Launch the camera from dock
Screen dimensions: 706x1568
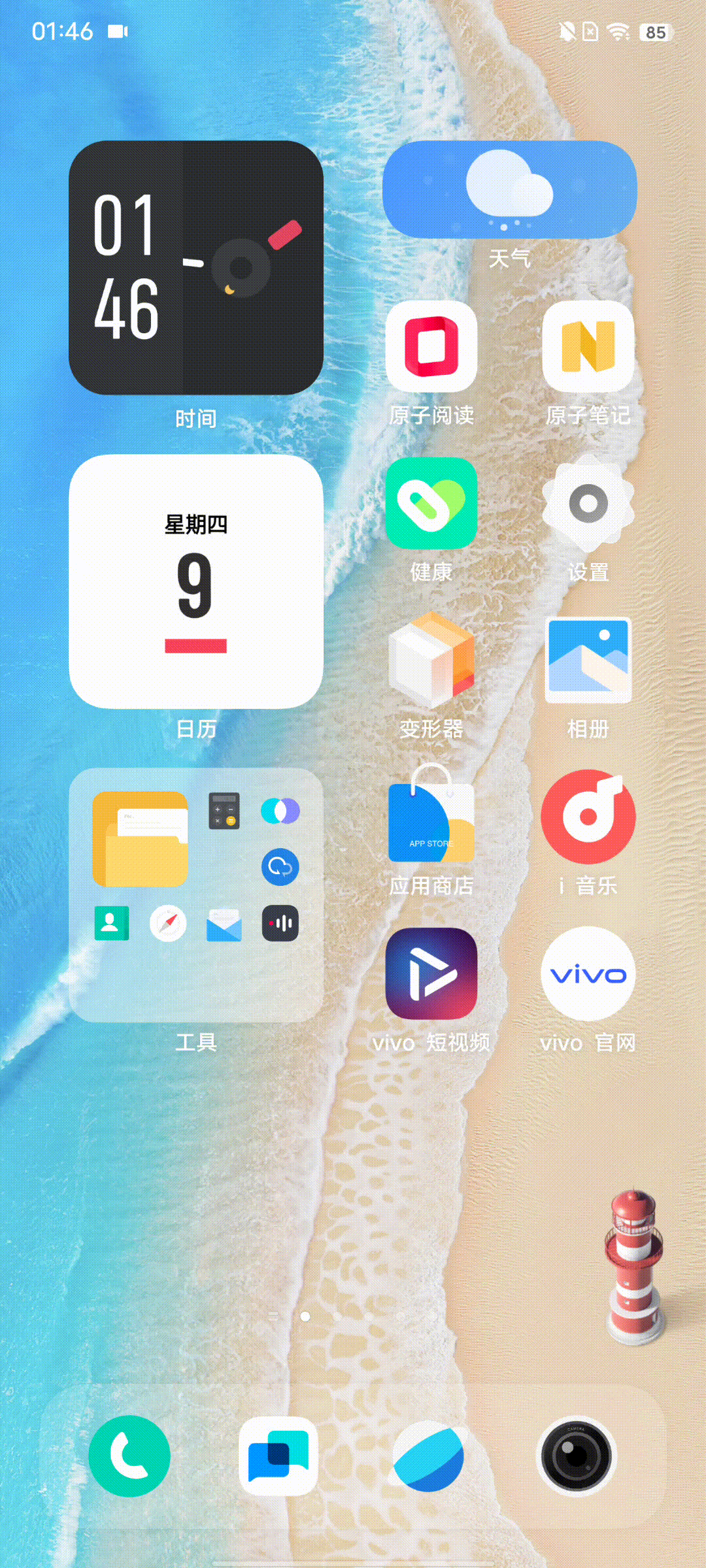(x=577, y=1456)
